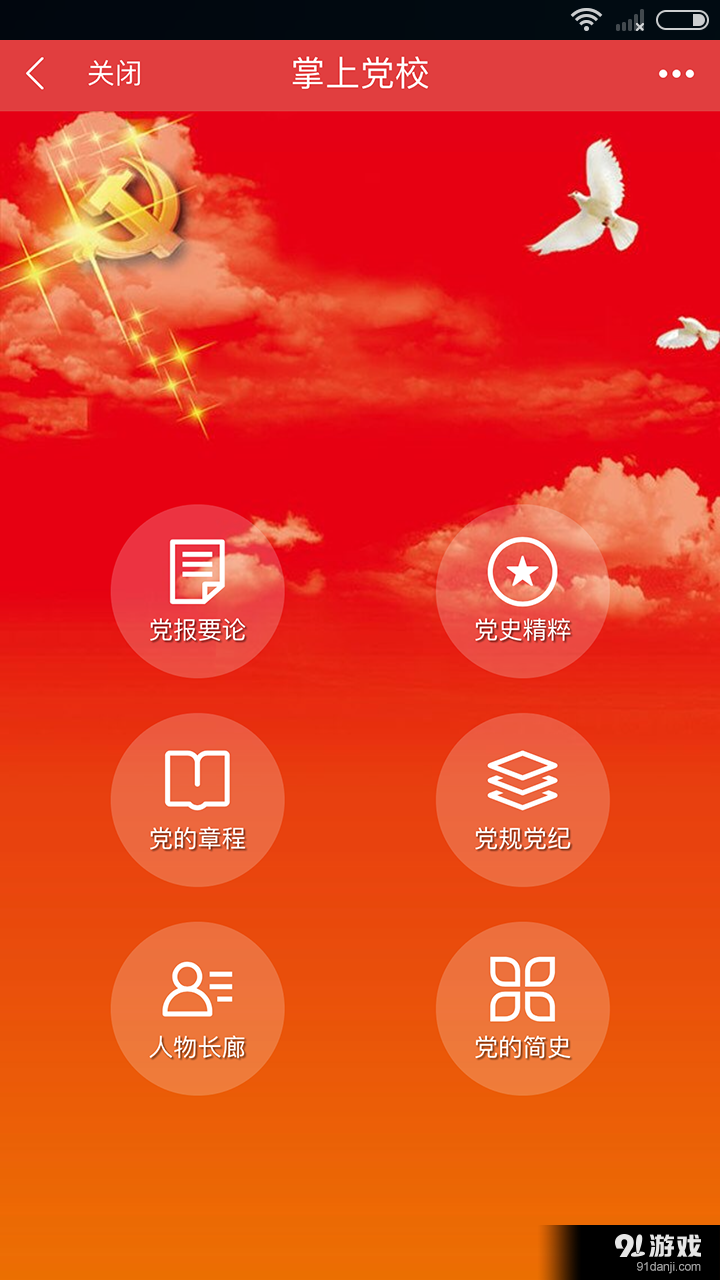The height and width of the screenshot is (1280, 720).
Task: Tap the 91游戏 watermark link
Action: pyautogui.click(x=660, y=1245)
